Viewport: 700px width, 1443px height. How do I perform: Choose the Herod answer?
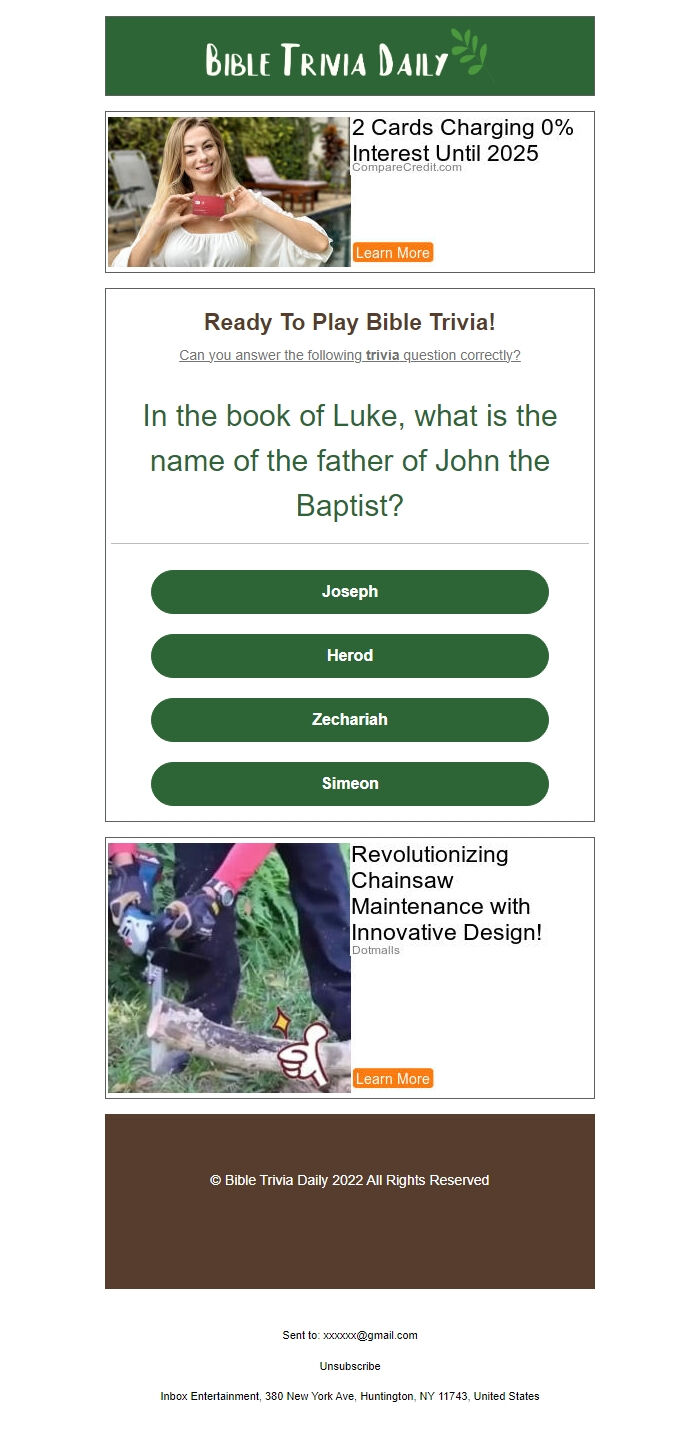(350, 656)
